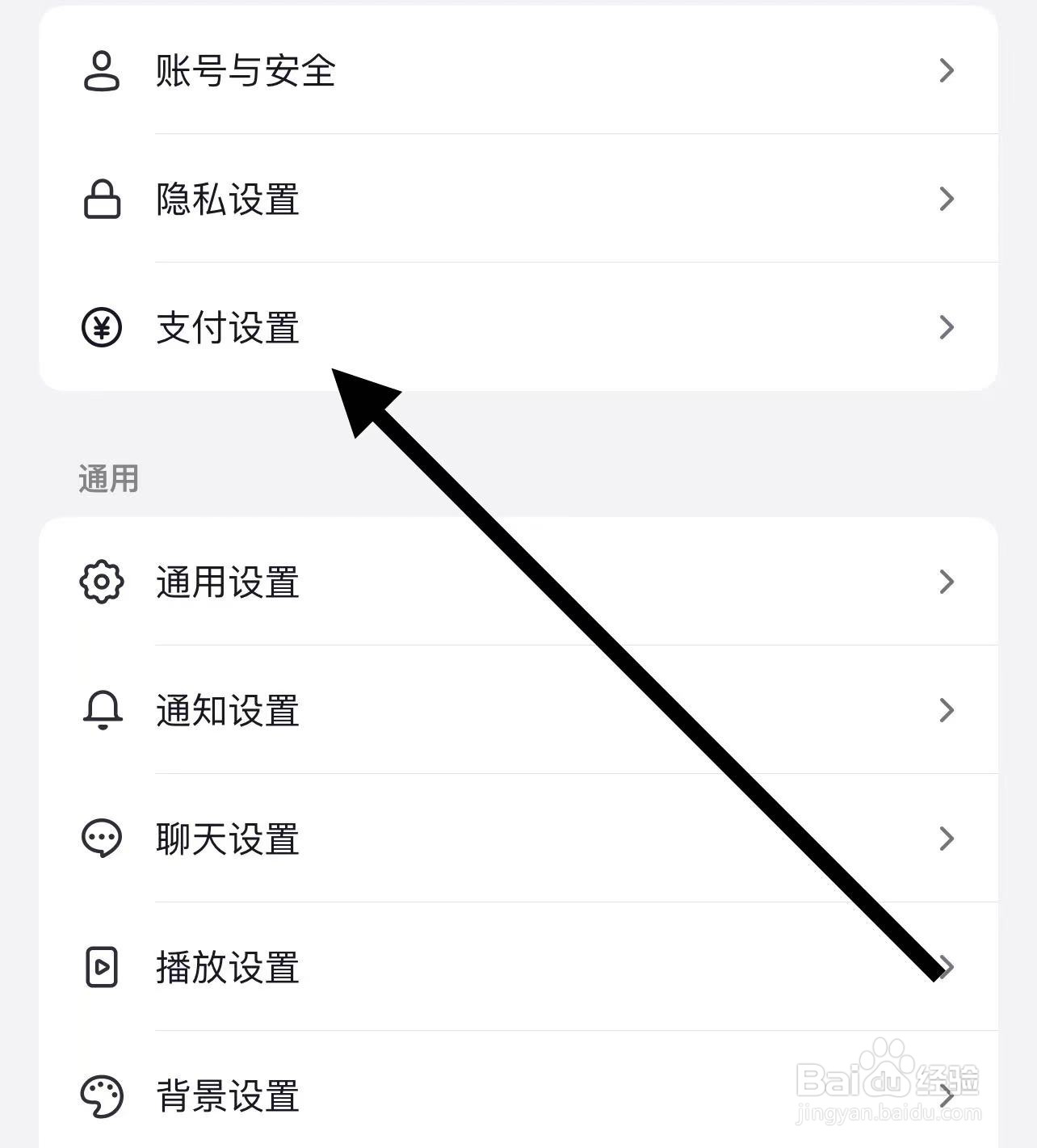Open 隐私设置 using the right arrow

coord(947,199)
